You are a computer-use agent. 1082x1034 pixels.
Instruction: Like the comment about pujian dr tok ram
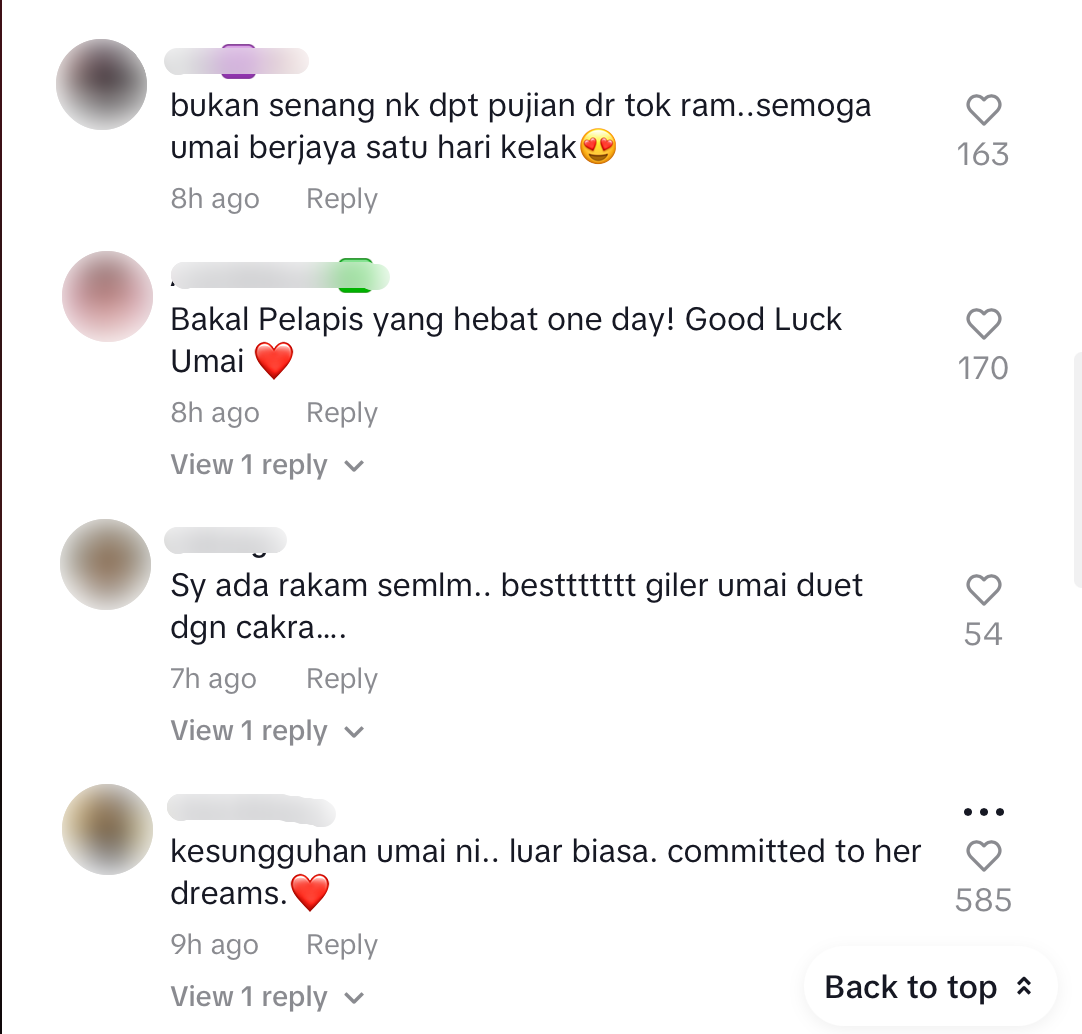pyautogui.click(x=983, y=110)
